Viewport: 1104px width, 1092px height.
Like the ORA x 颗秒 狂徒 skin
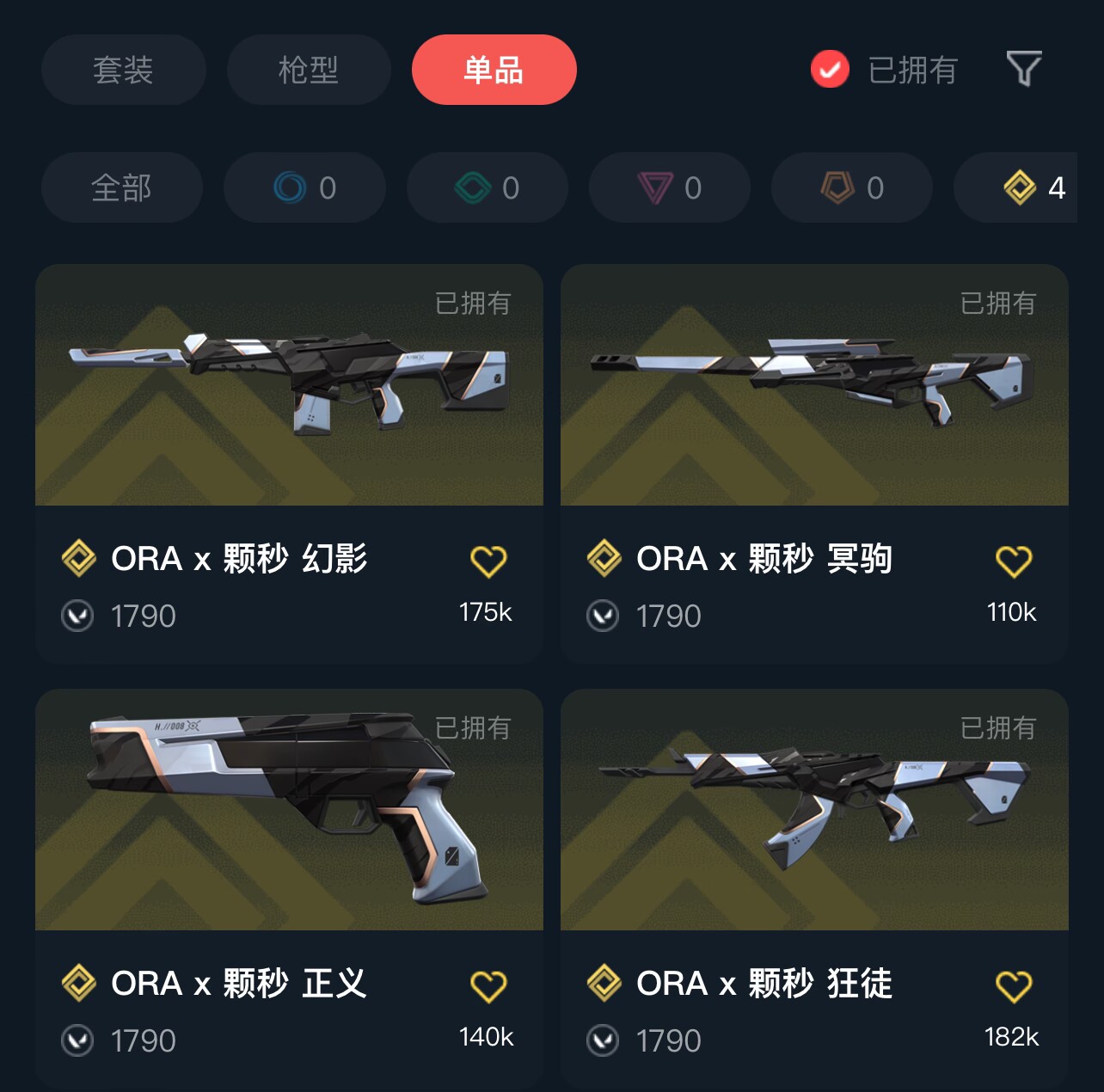tap(1014, 986)
